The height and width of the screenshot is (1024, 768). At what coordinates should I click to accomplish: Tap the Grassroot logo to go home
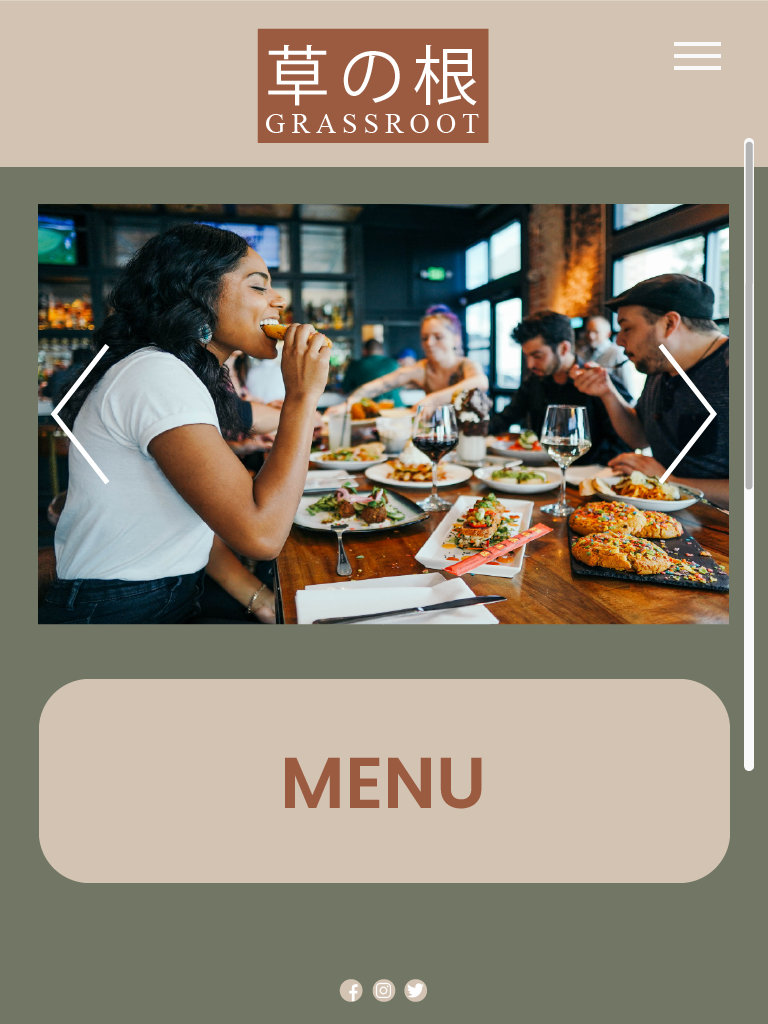click(373, 86)
